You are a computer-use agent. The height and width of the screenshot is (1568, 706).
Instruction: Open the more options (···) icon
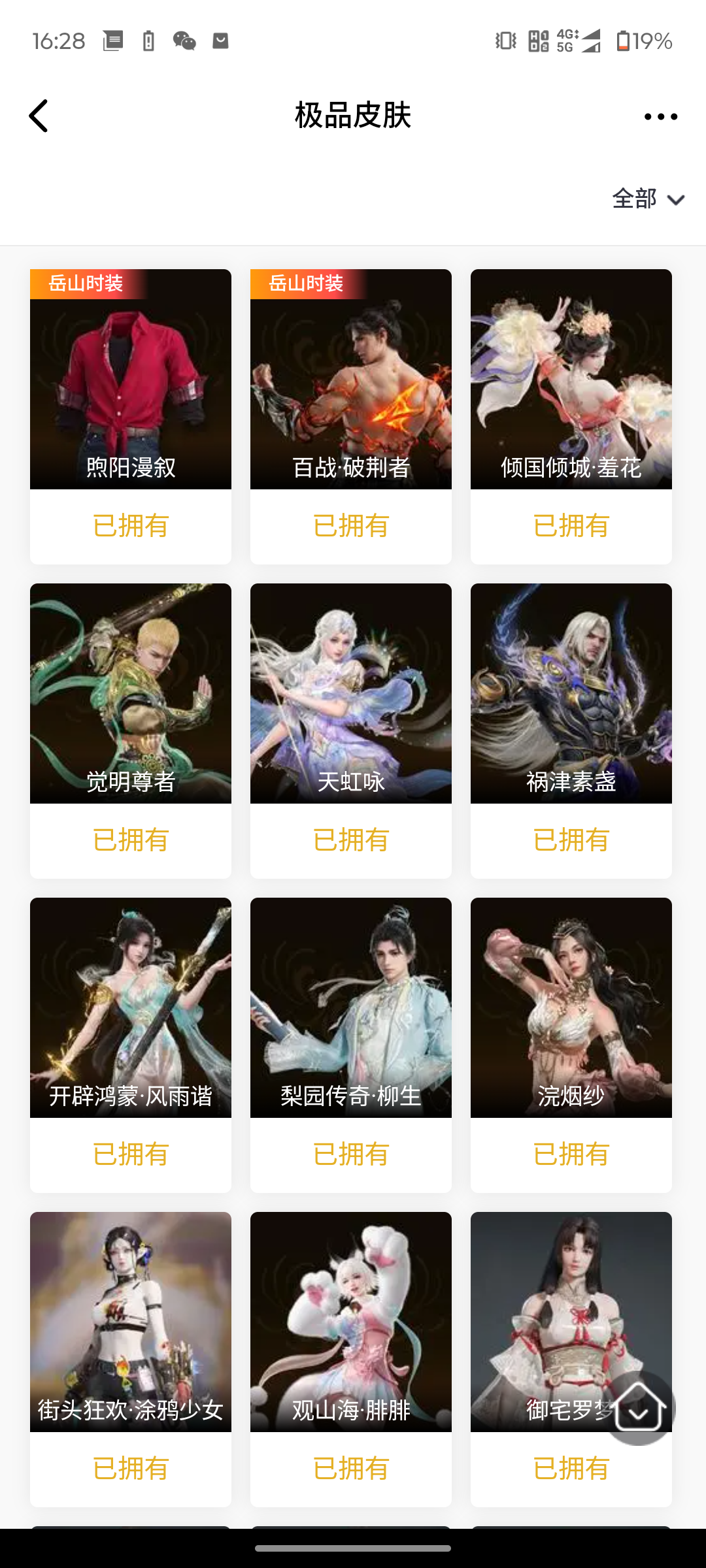coord(661,116)
